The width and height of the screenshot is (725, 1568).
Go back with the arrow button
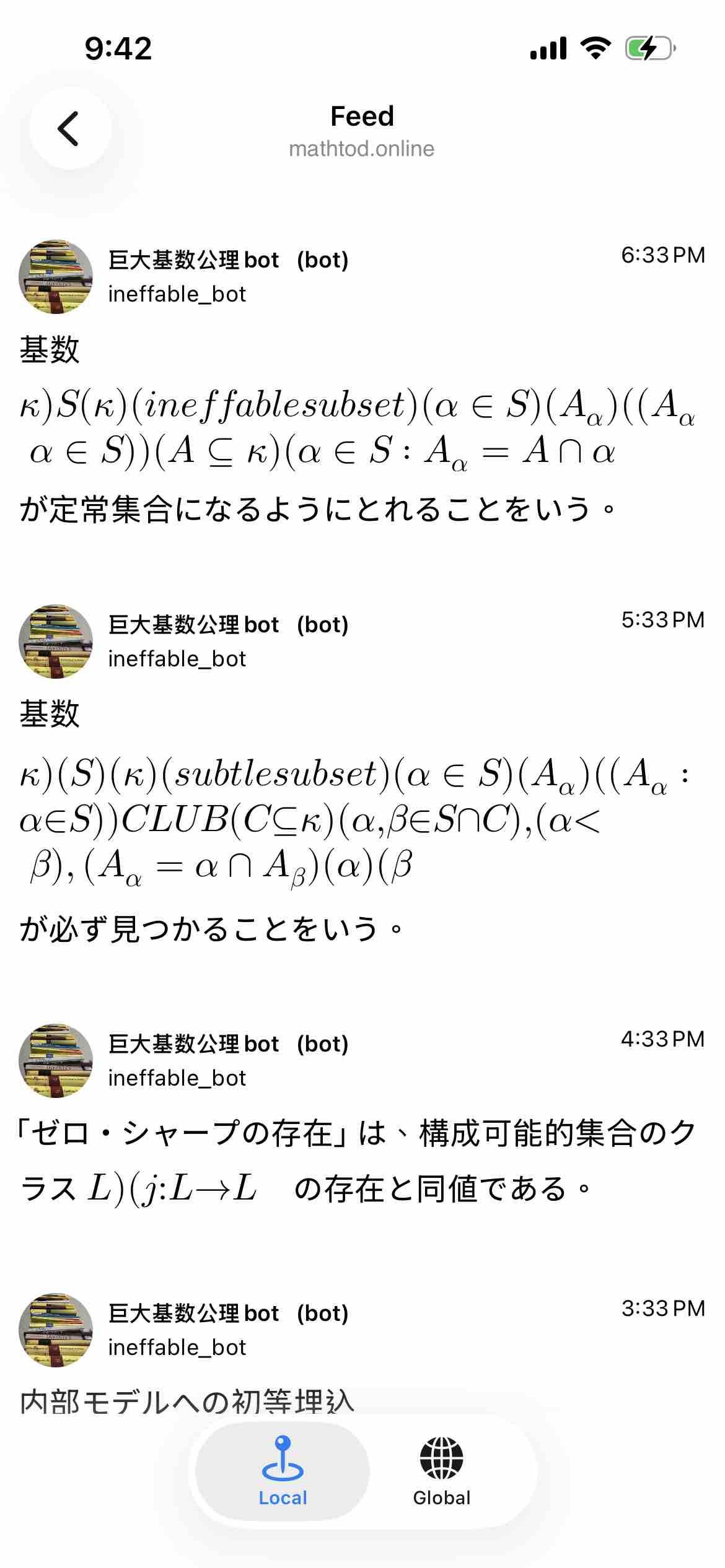[x=69, y=128]
